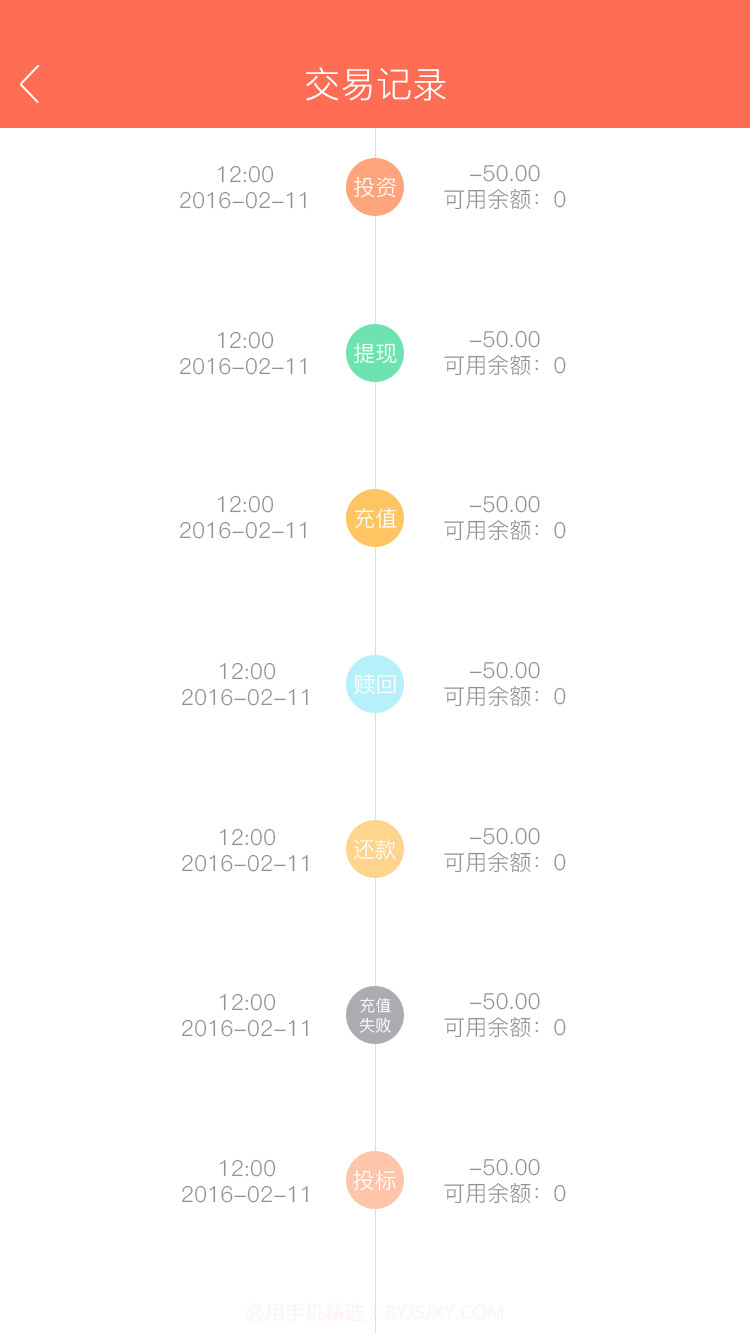Tap the back arrow in the header
Image resolution: width=750 pixels, height=1334 pixels.
30,85
